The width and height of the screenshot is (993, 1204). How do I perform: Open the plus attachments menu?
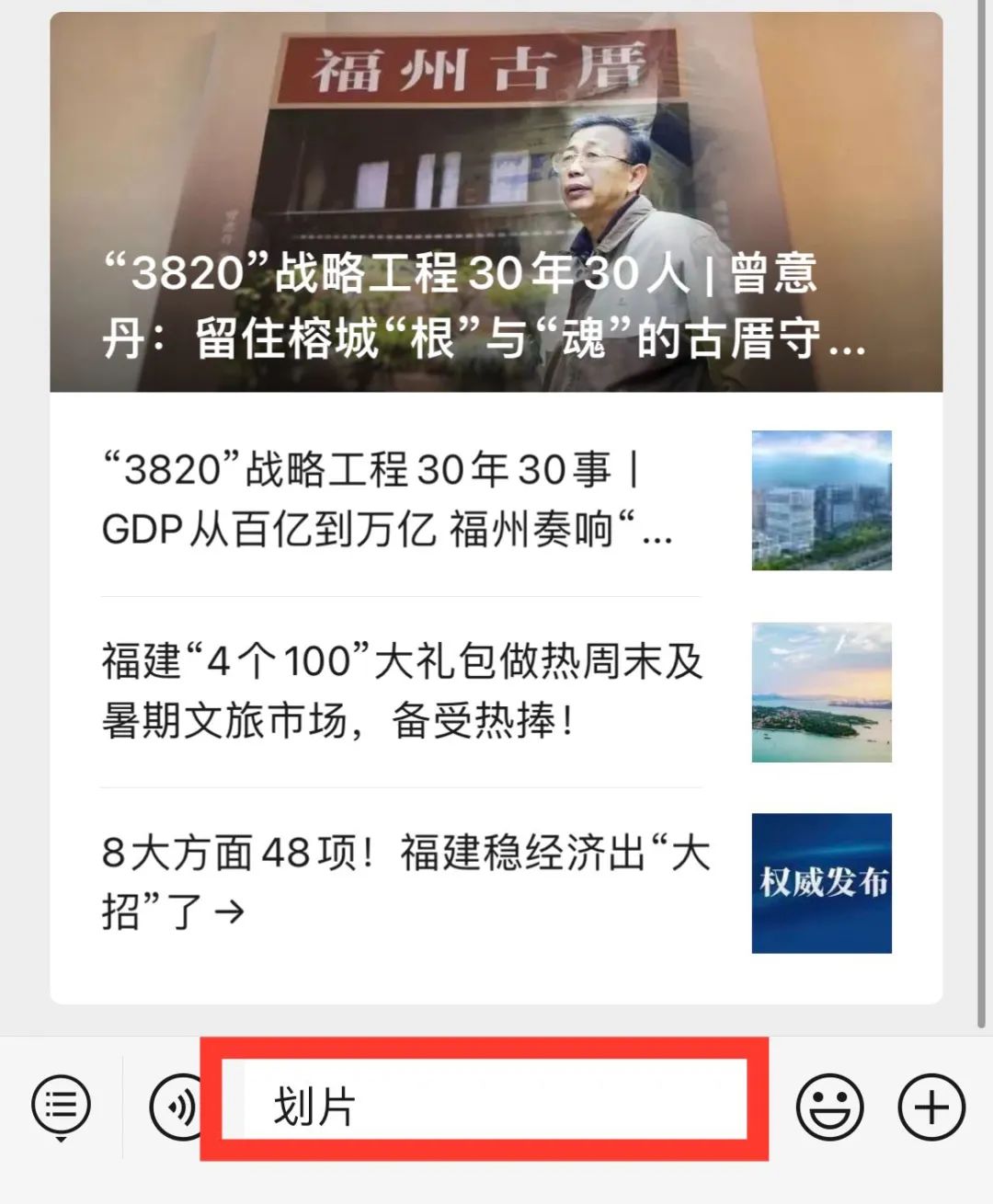click(x=931, y=1107)
